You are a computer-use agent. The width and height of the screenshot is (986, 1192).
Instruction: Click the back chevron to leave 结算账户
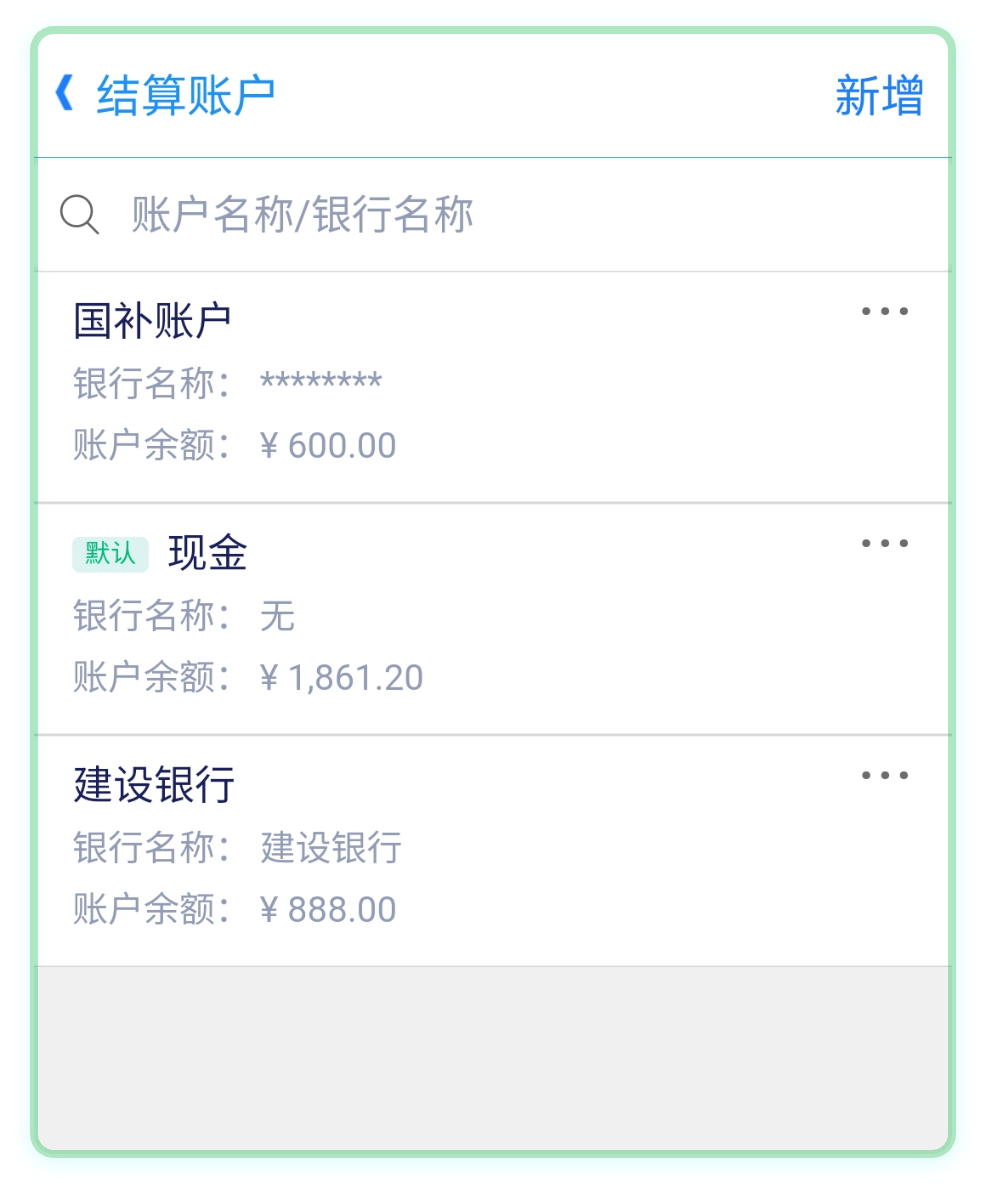point(64,93)
